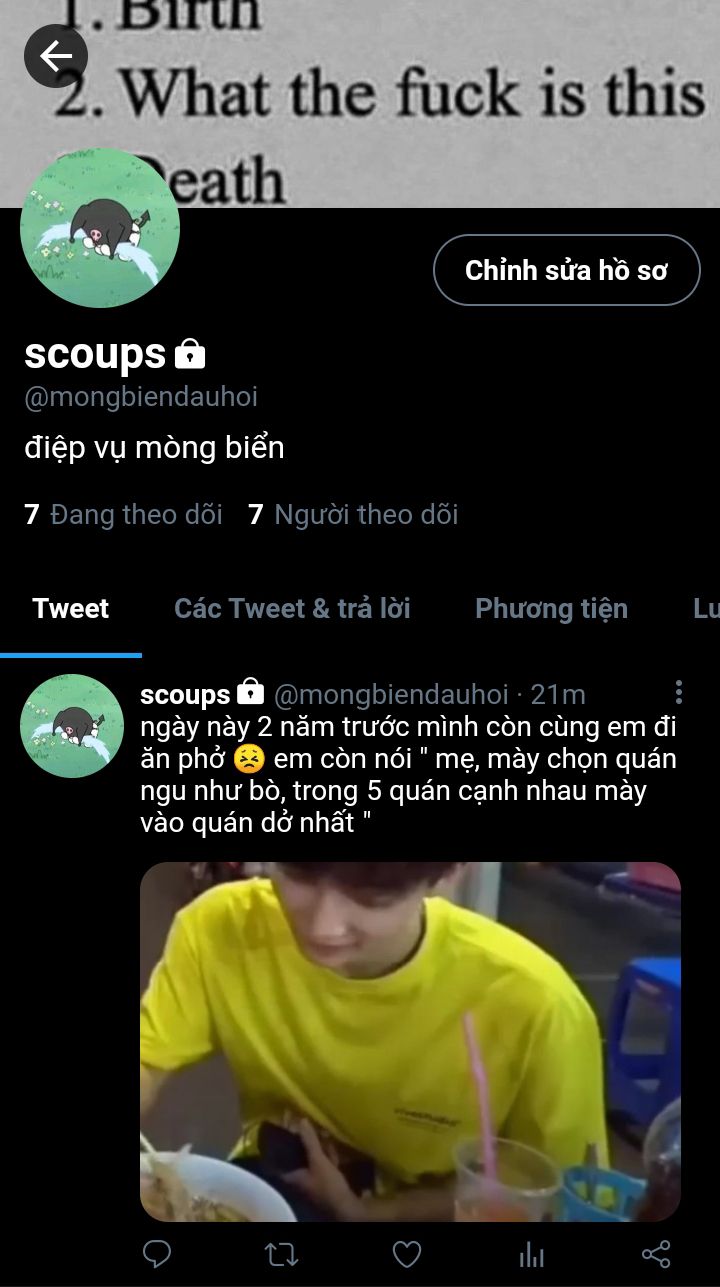Viewport: 720px width, 1287px height.
Task: Open the tweet's three-dot overflow menu
Action: 679,692
